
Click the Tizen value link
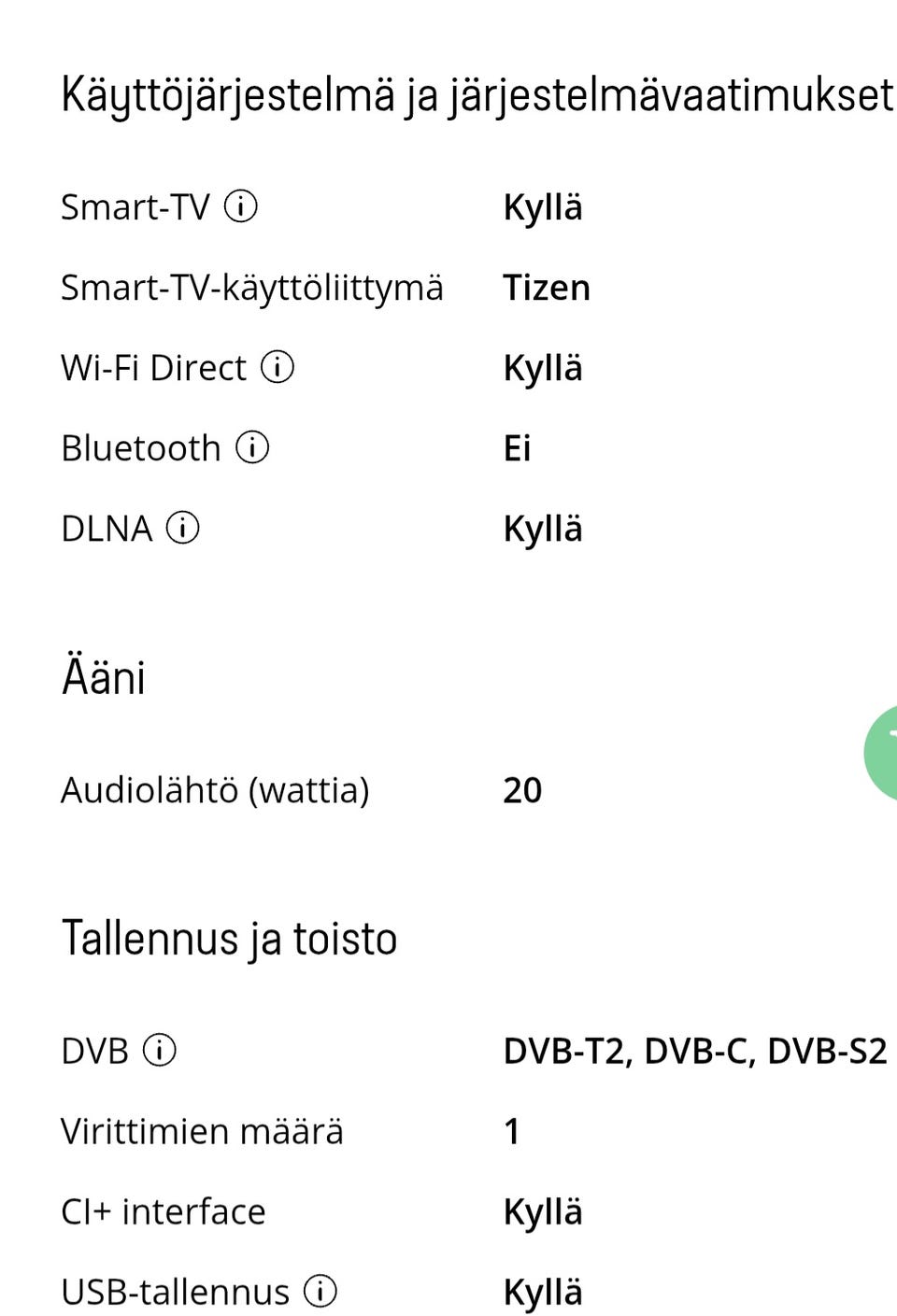tap(546, 288)
